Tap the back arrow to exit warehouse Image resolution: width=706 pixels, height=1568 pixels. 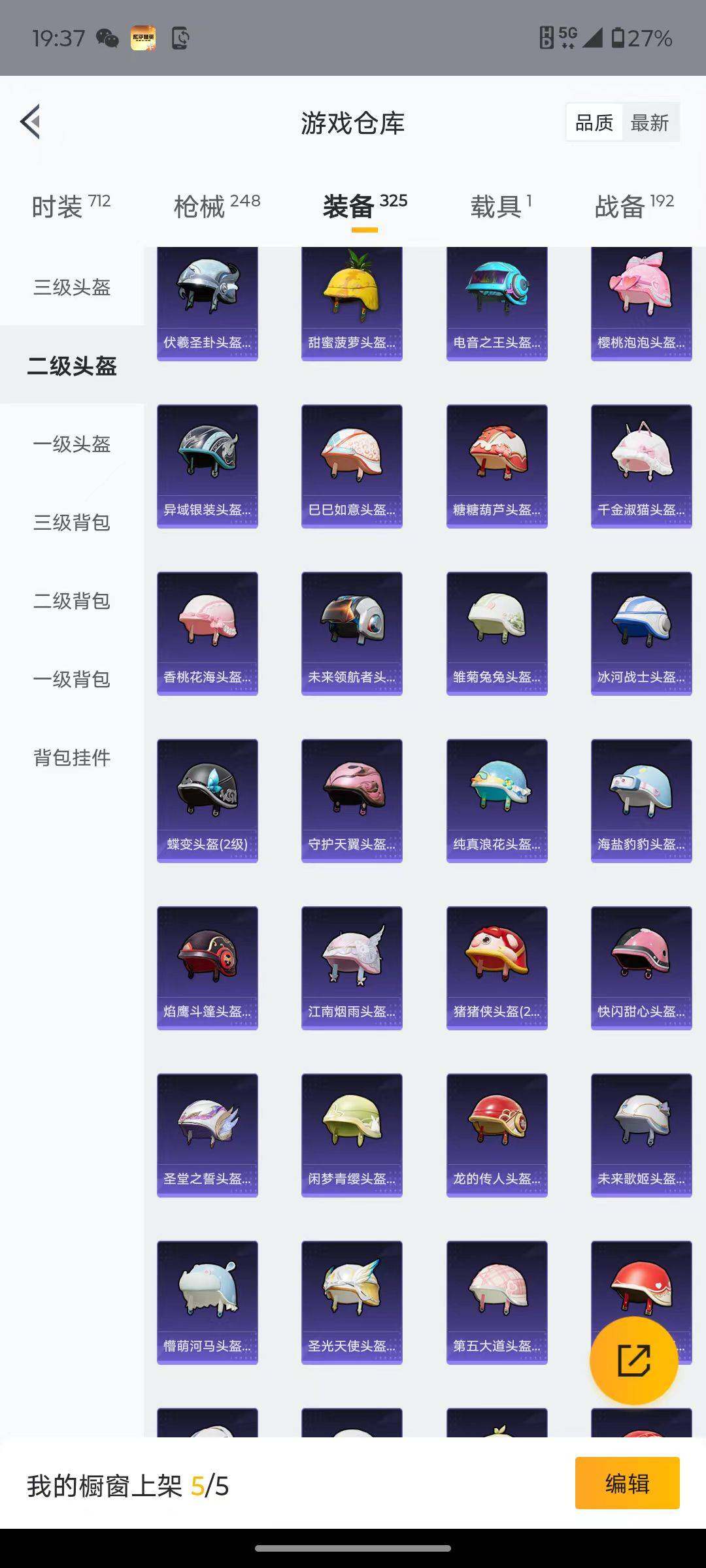[31, 122]
